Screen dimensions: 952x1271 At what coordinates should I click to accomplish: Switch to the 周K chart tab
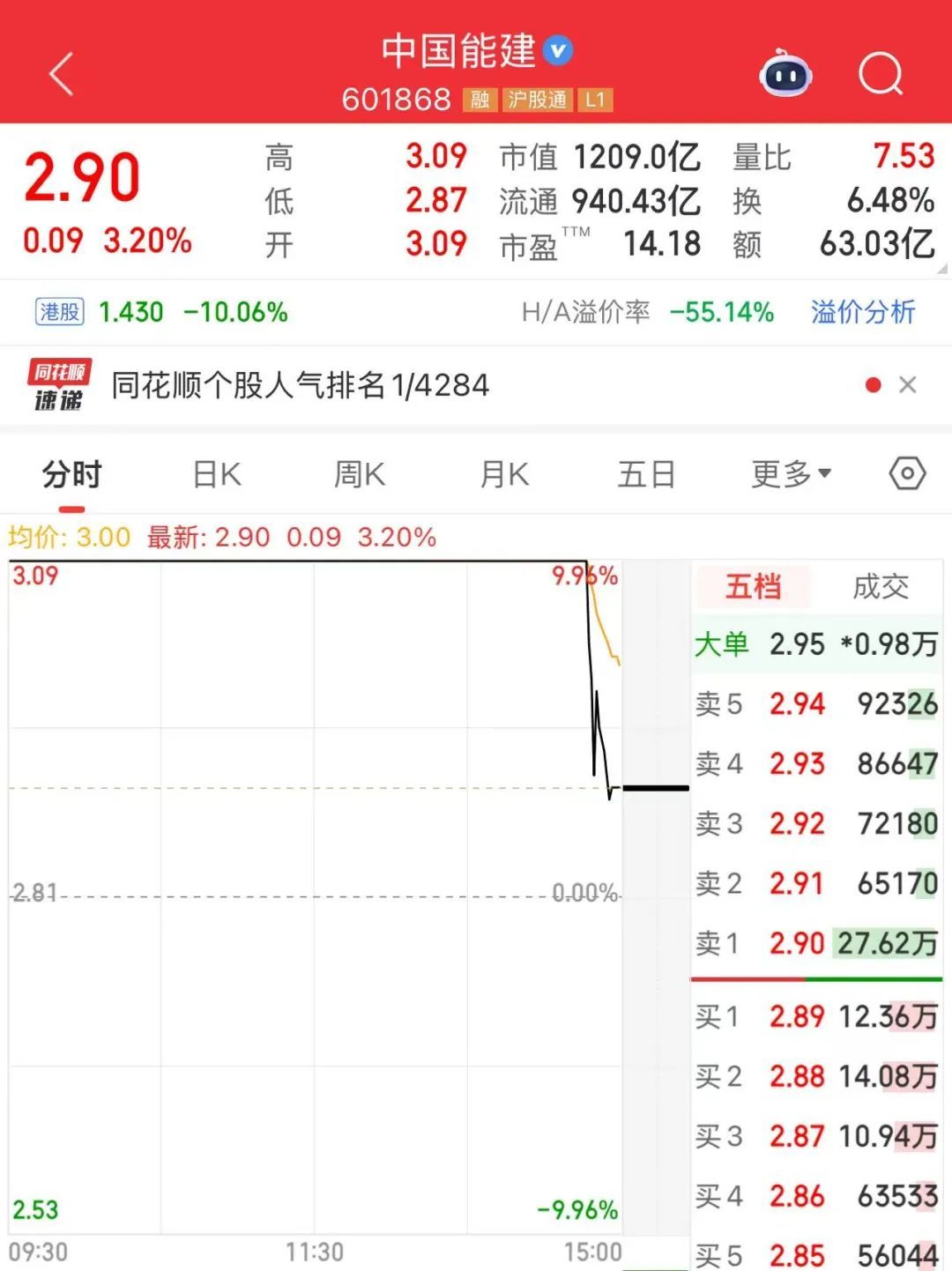pyautogui.click(x=360, y=475)
